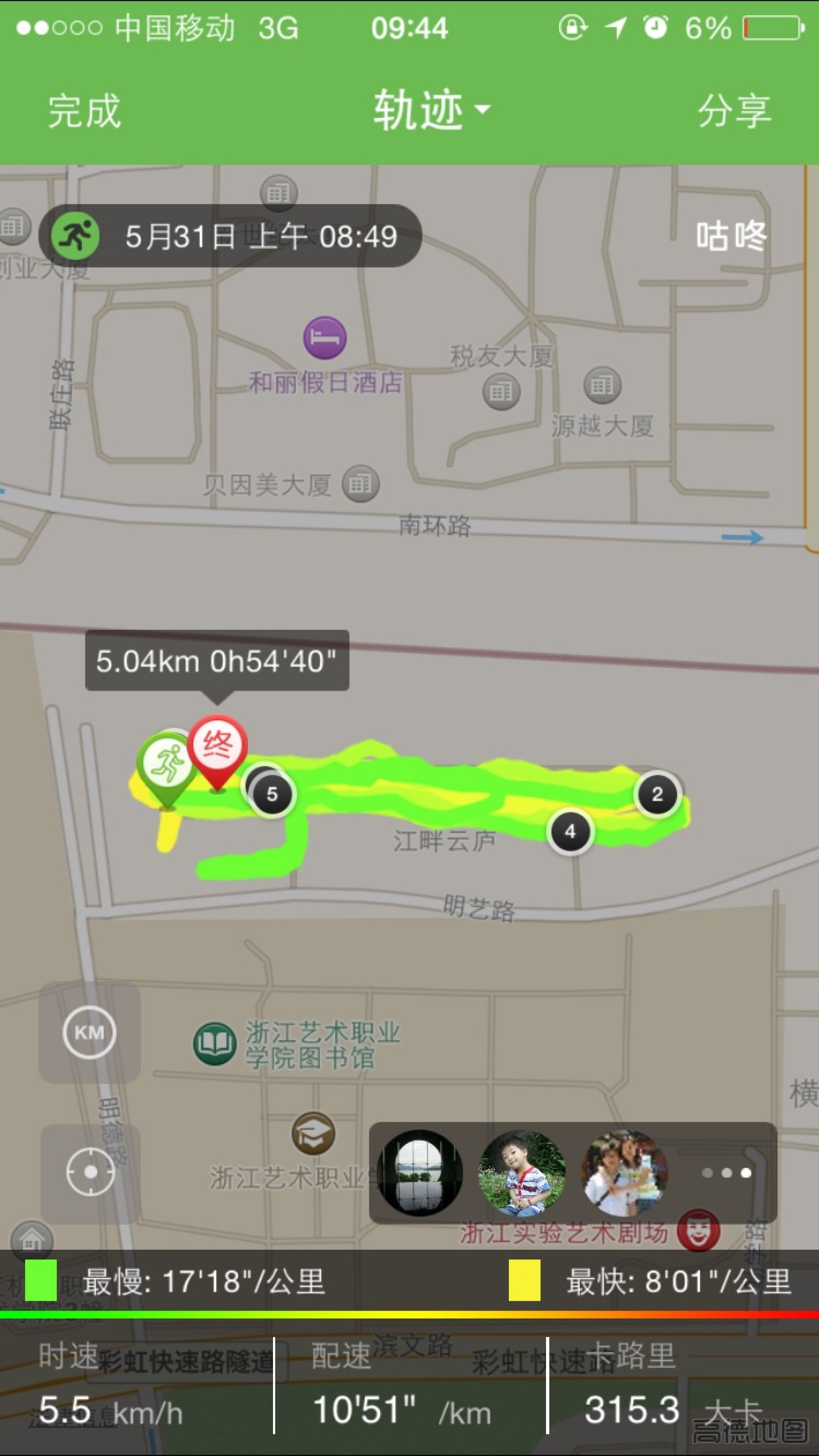Select kilometer marker 4 on track

570,831
